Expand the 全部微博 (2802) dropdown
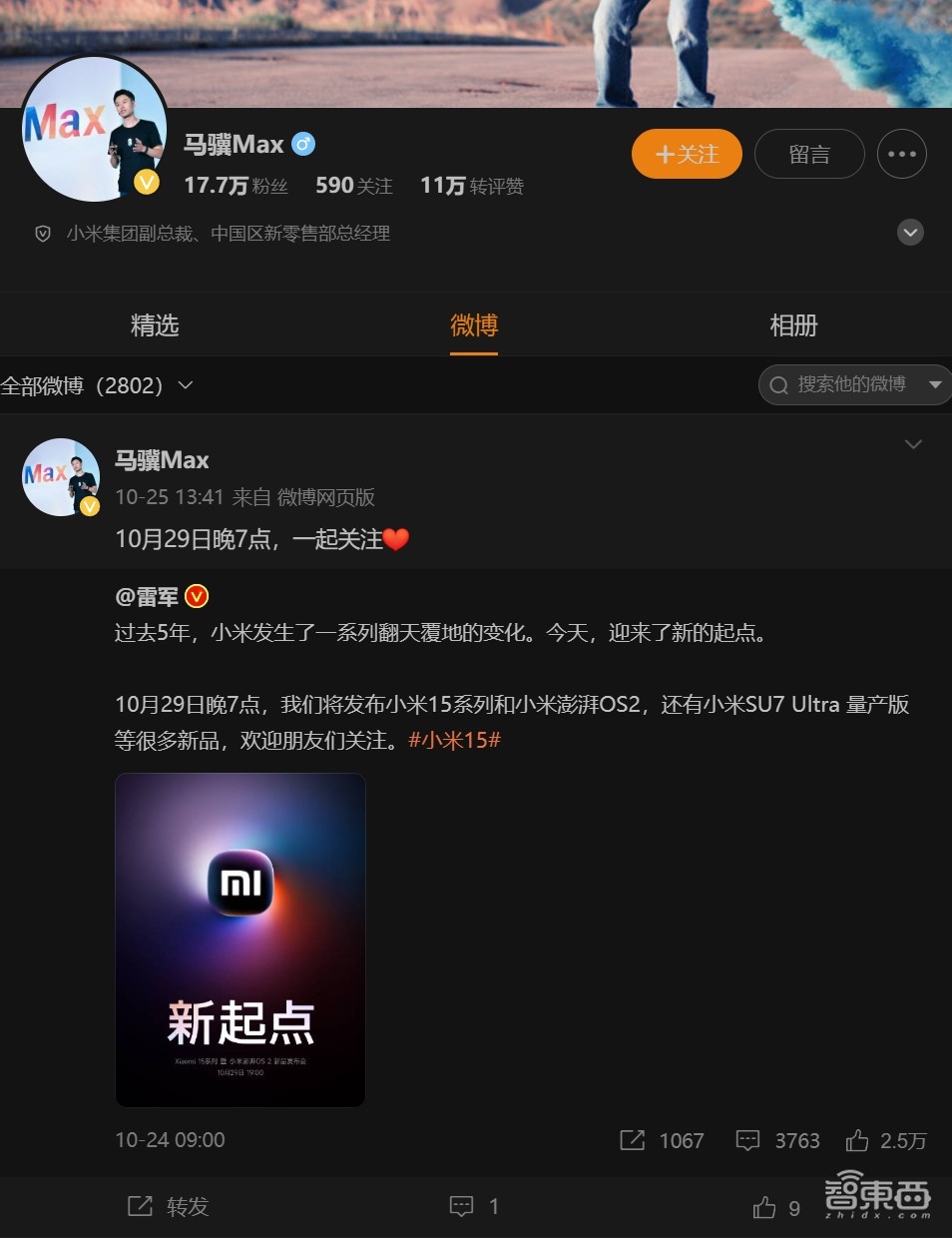Viewport: 952px width, 1238px height. click(185, 384)
